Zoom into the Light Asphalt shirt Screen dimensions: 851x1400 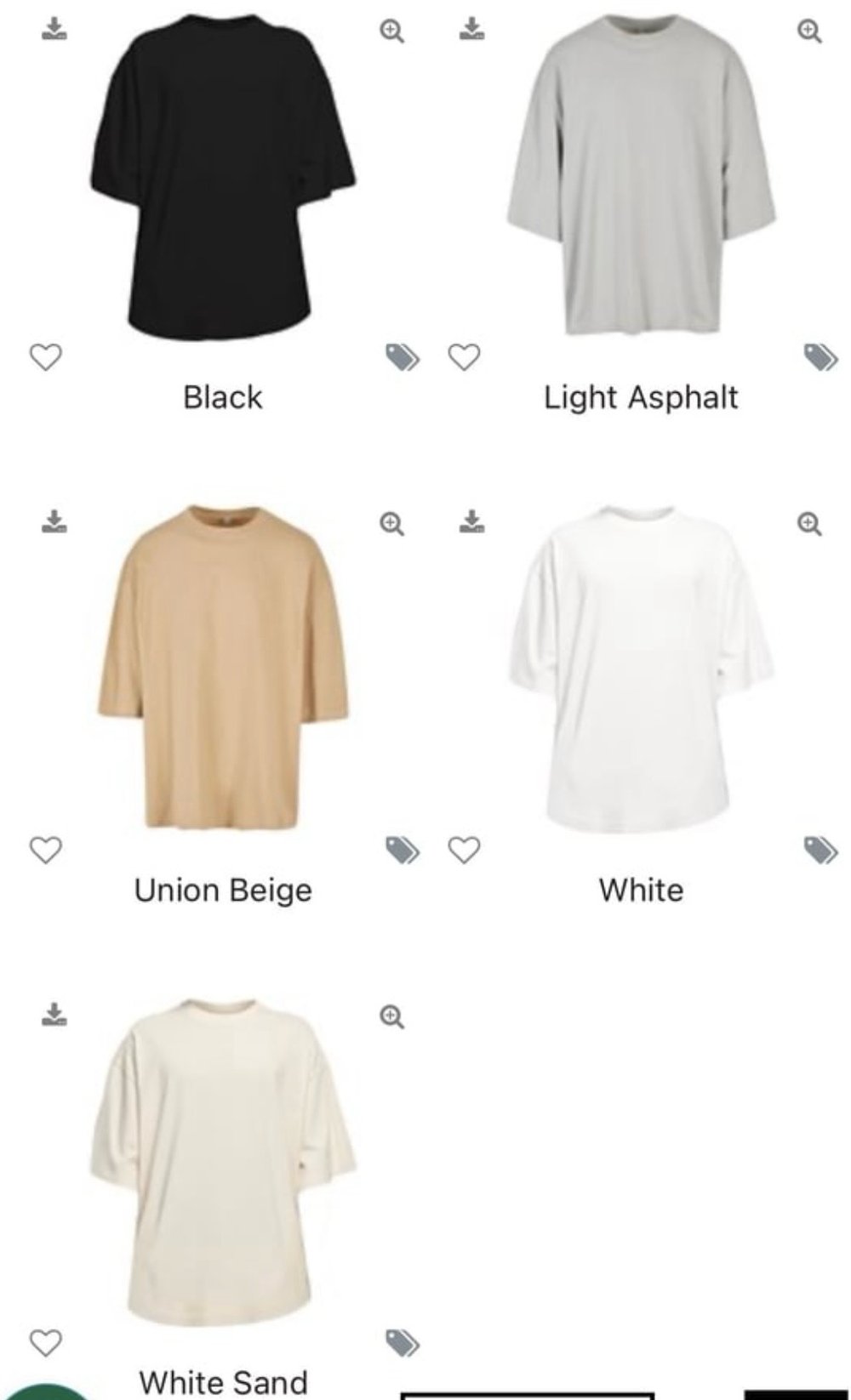coord(808,31)
